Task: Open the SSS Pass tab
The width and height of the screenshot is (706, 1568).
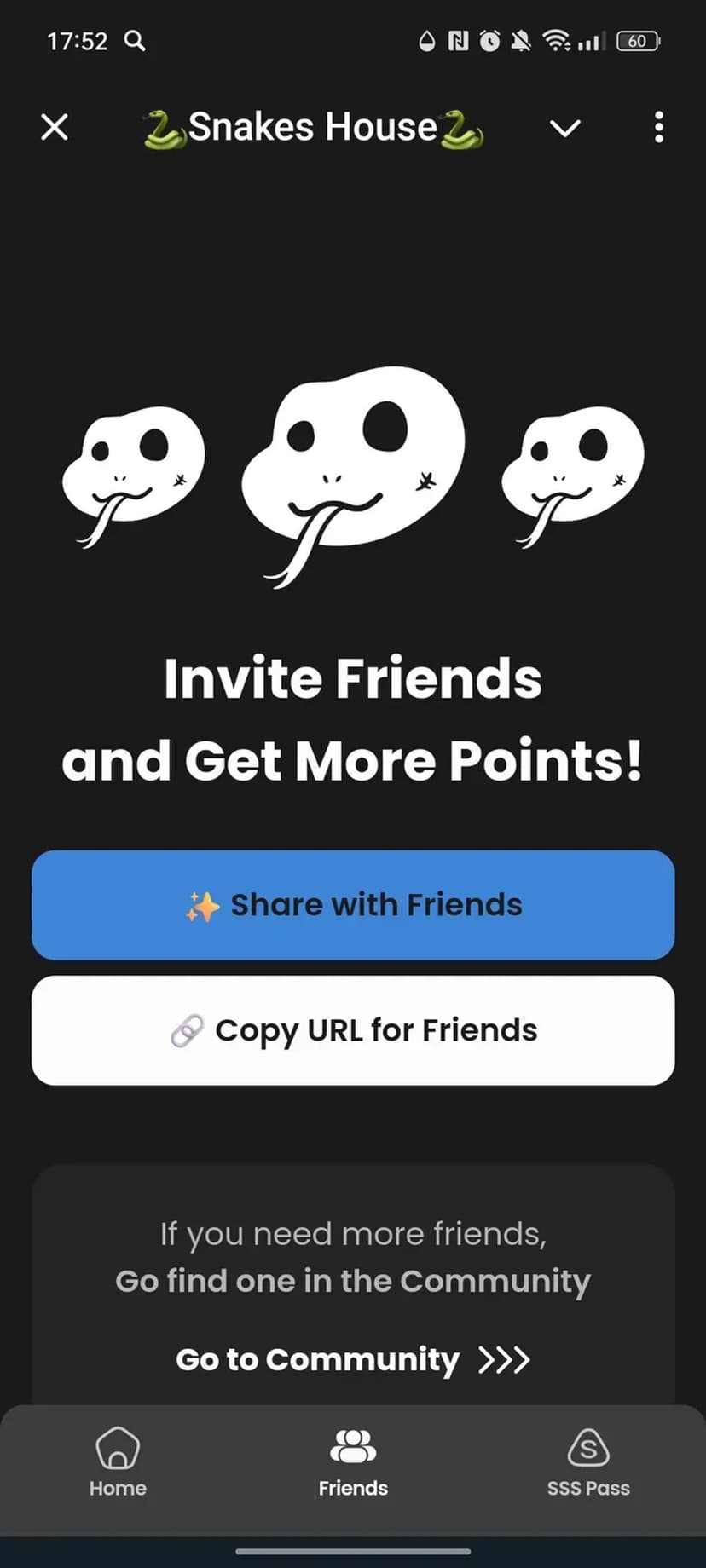Action: point(588,1462)
